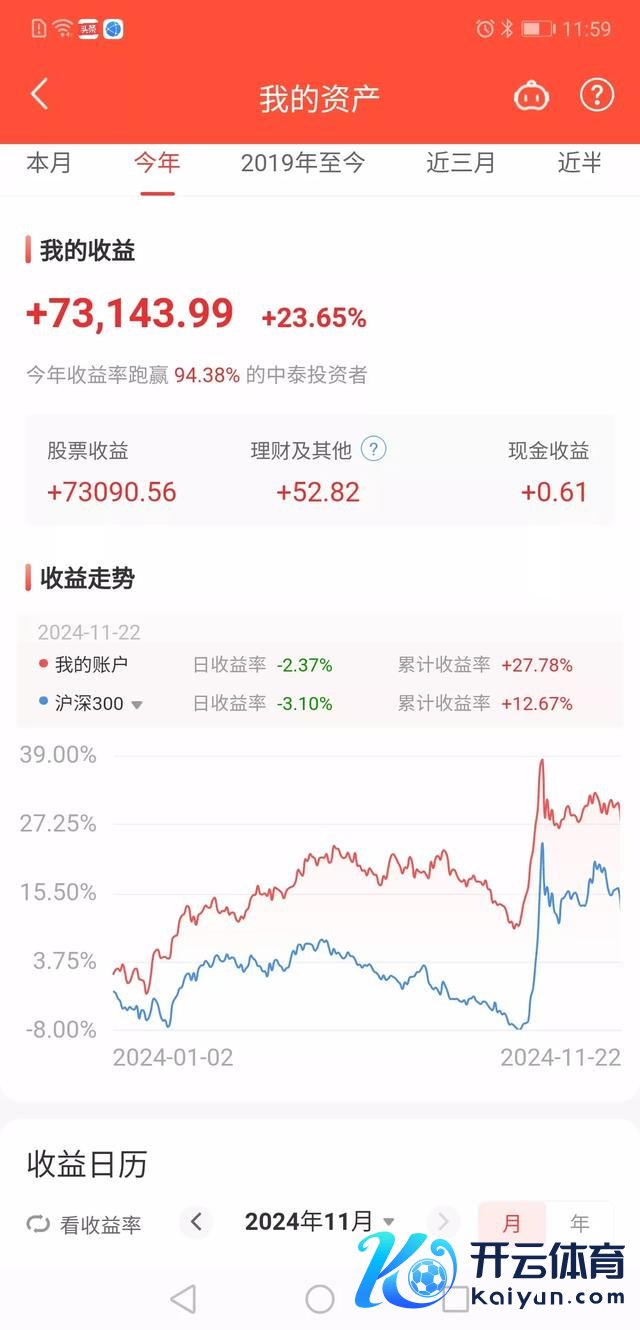Open the robot assistant icon
Image resolution: width=640 pixels, height=1330 pixels.
point(532,96)
